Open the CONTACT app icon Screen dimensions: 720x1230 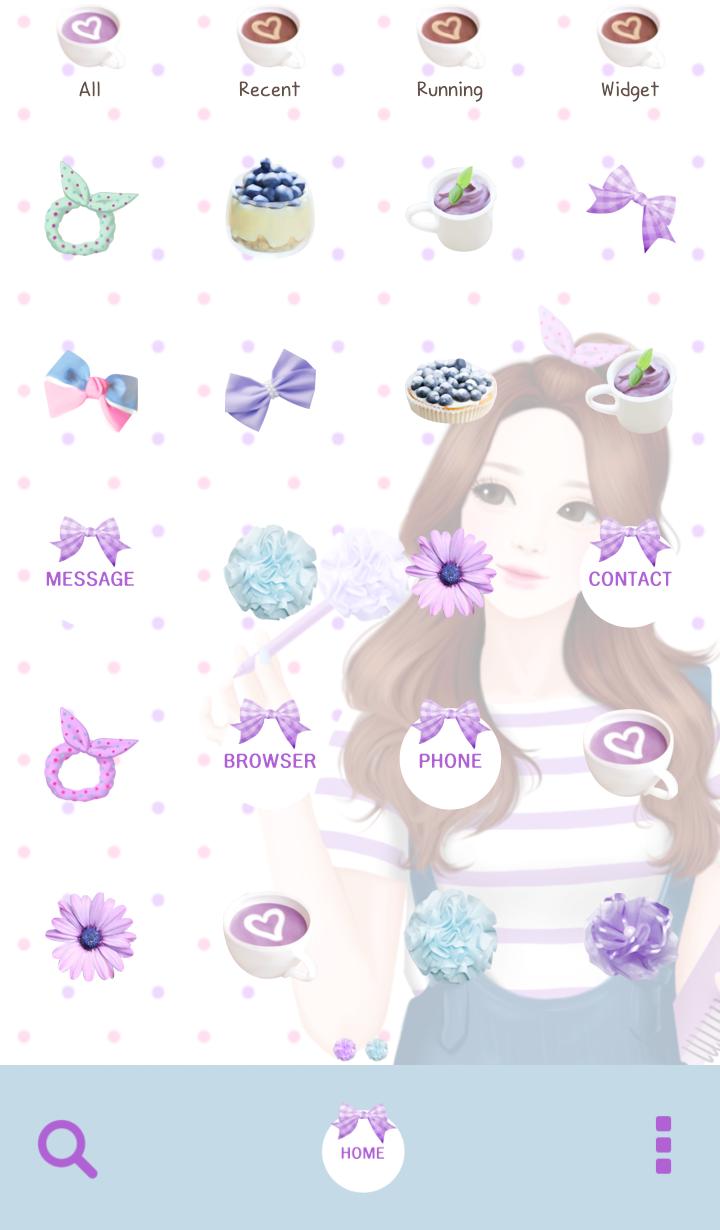click(x=630, y=545)
